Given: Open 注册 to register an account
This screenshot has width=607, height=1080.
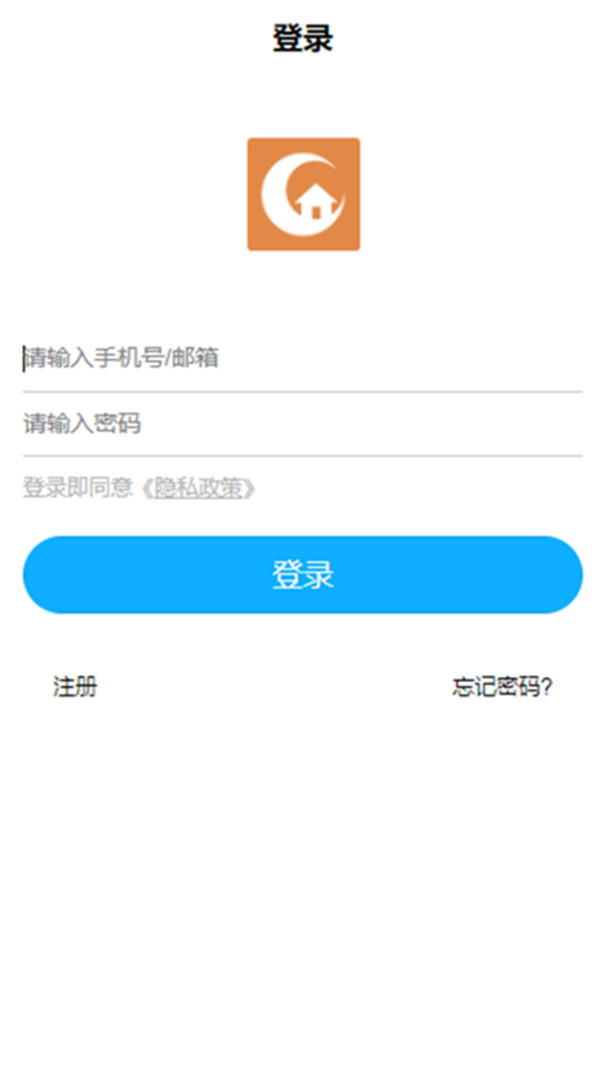Looking at the screenshot, I should tap(75, 687).
